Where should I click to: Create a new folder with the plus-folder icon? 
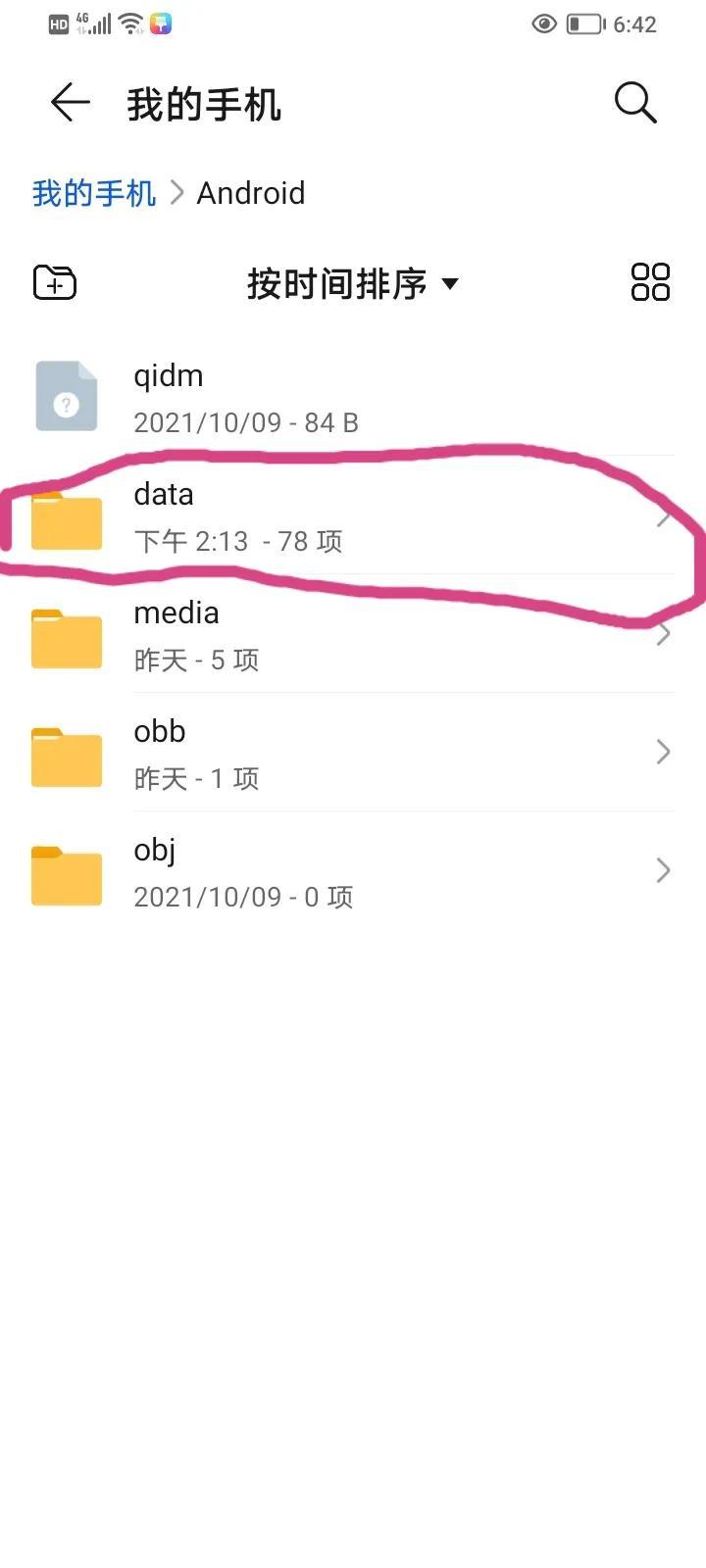point(55,282)
